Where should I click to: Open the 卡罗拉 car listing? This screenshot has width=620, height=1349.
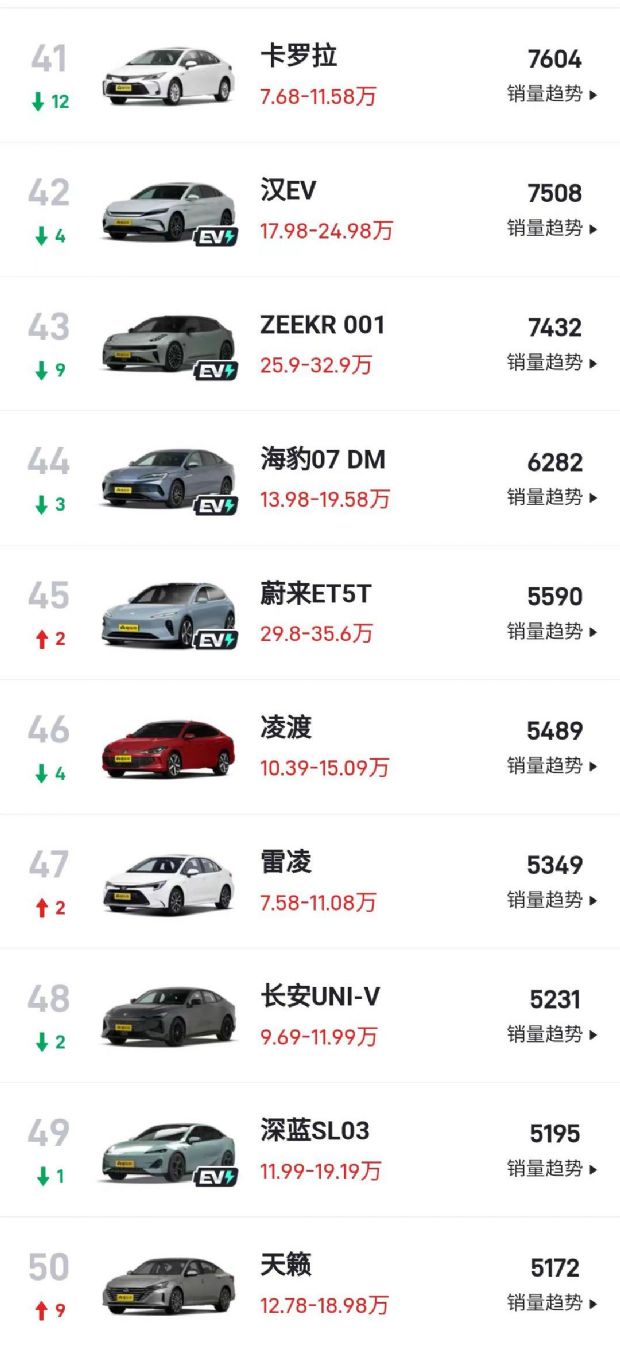tap(298, 57)
